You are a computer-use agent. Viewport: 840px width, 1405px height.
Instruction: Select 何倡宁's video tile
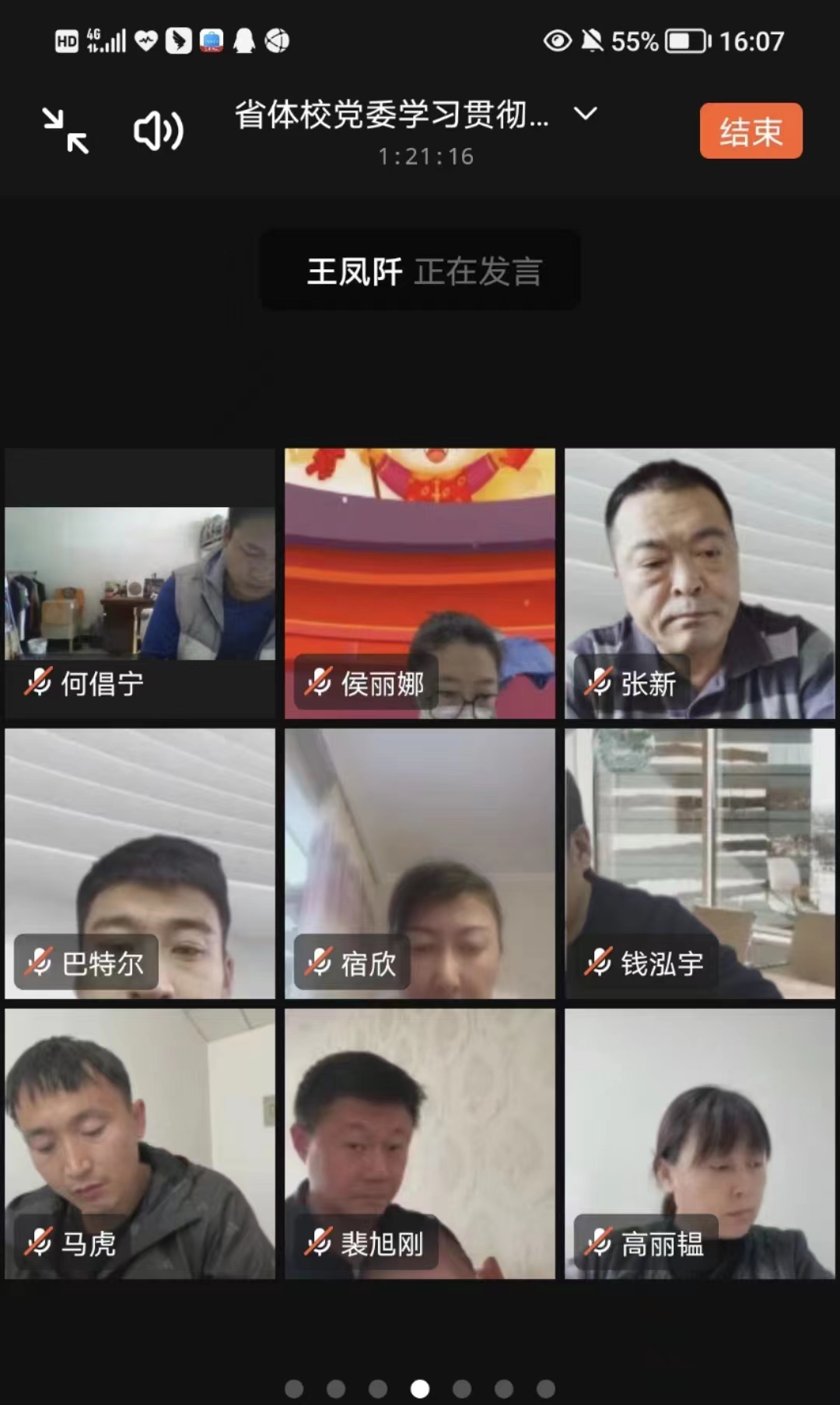[x=140, y=583]
